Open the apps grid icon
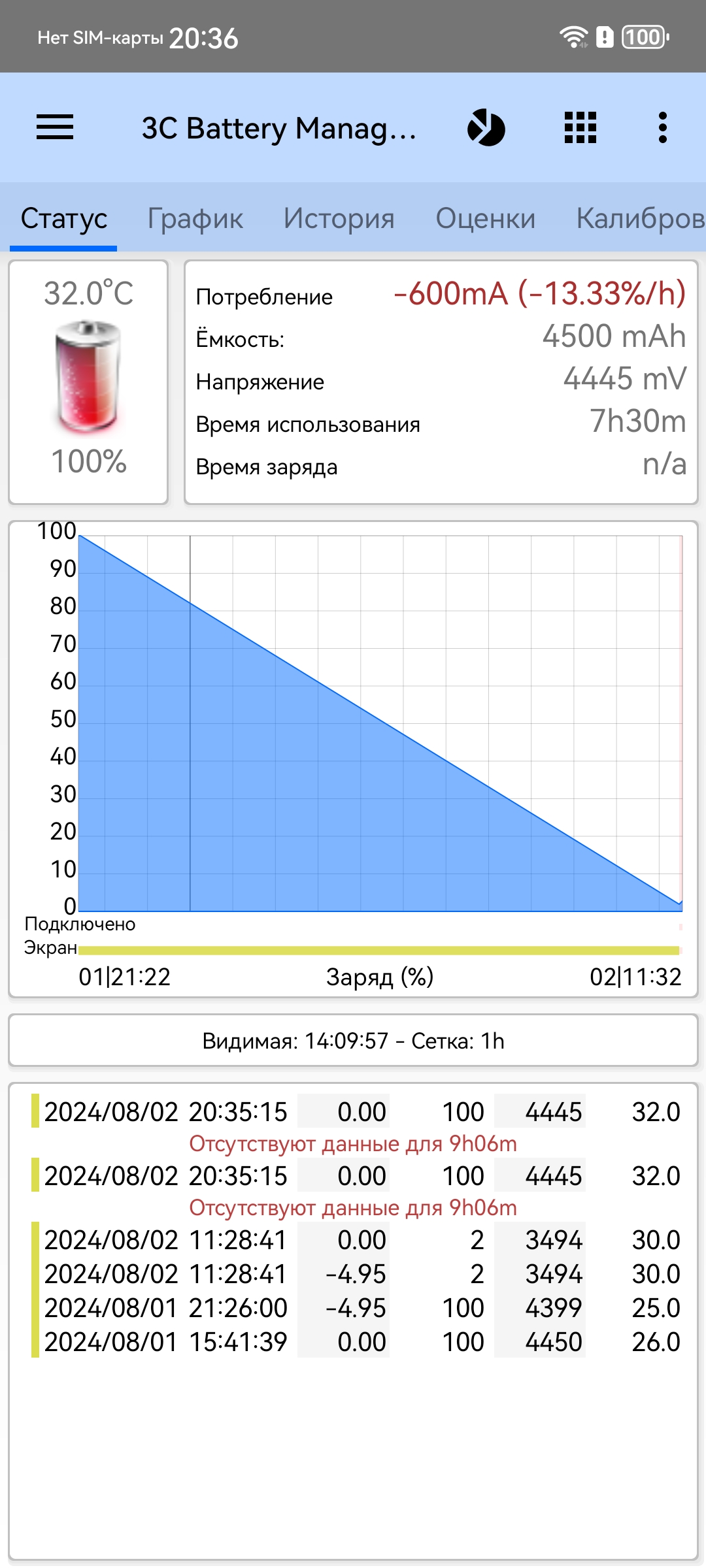The height and width of the screenshot is (1568, 706). pyautogui.click(x=580, y=127)
